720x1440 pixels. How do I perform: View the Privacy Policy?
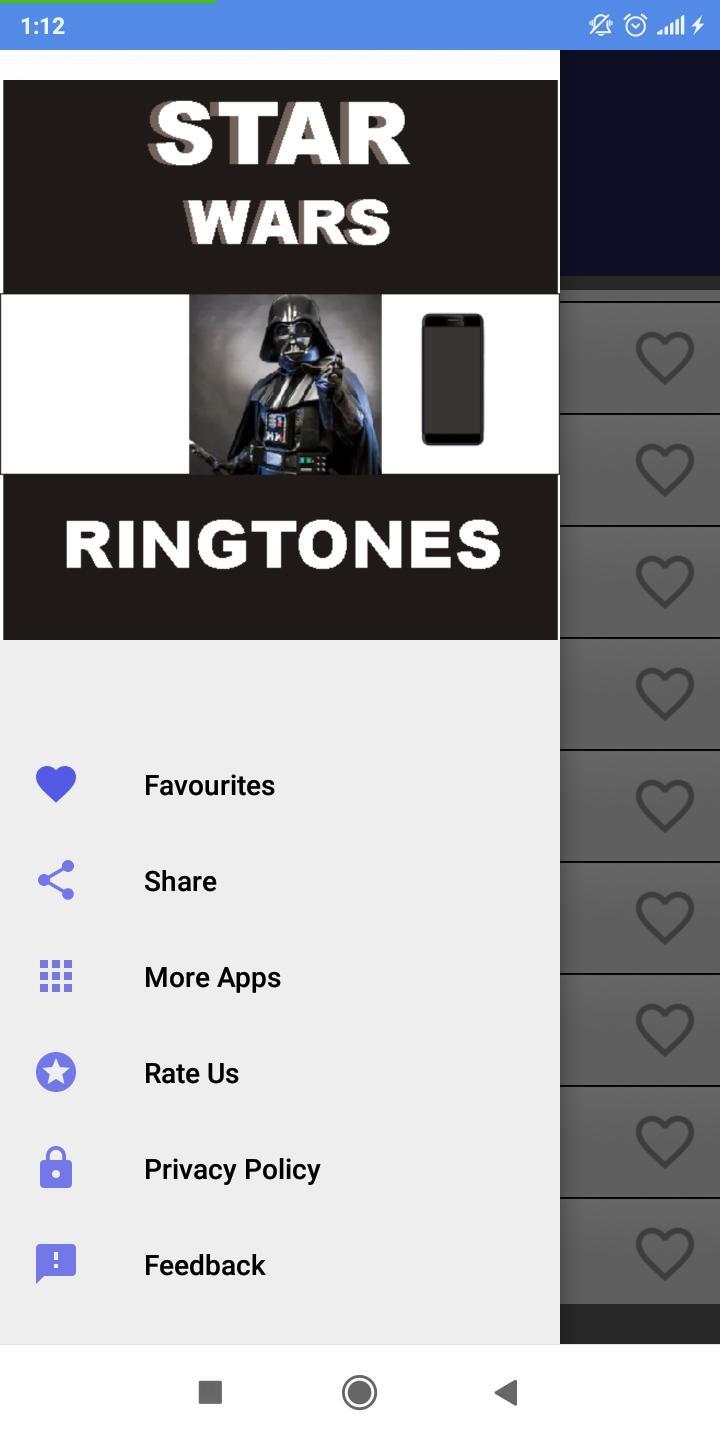232,1169
